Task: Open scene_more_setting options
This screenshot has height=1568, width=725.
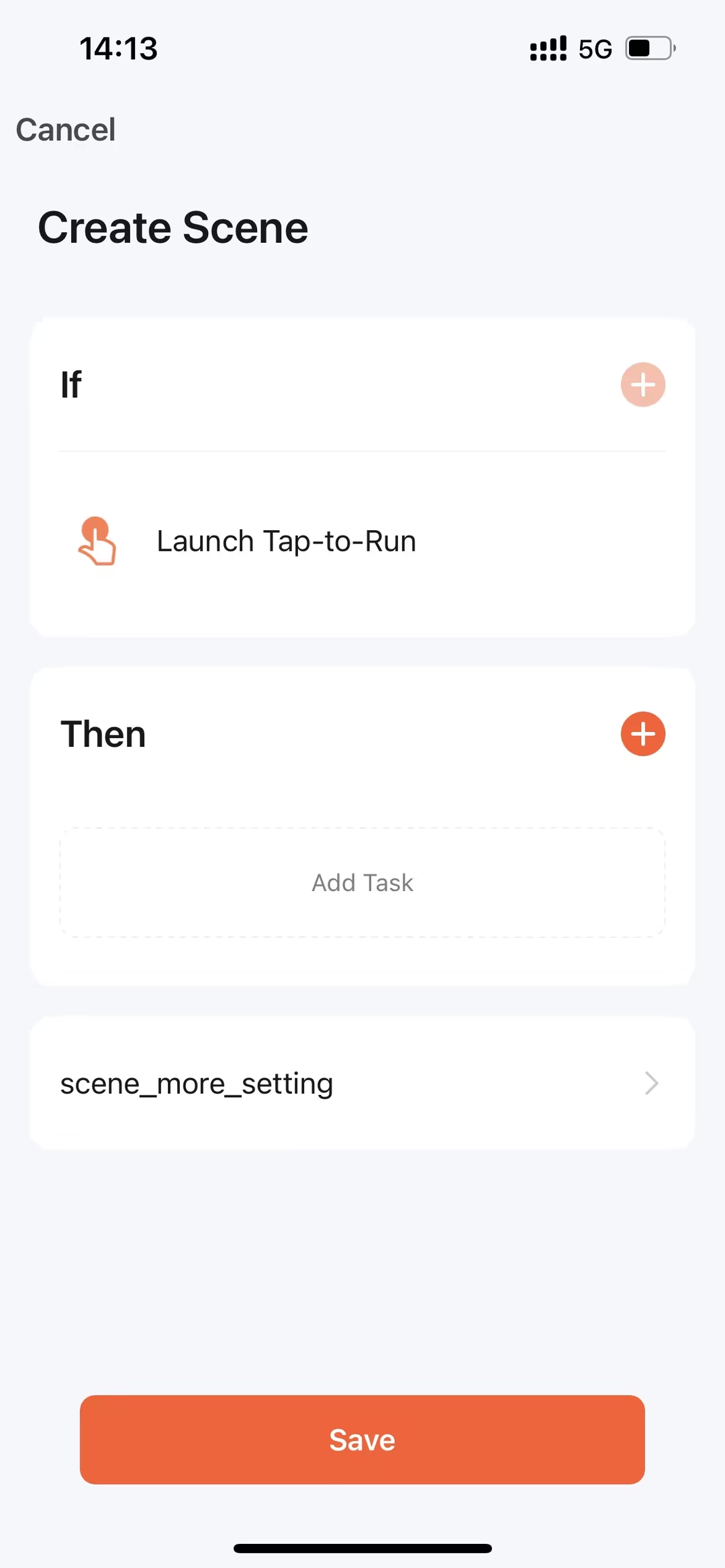Action: pyautogui.click(x=362, y=1084)
